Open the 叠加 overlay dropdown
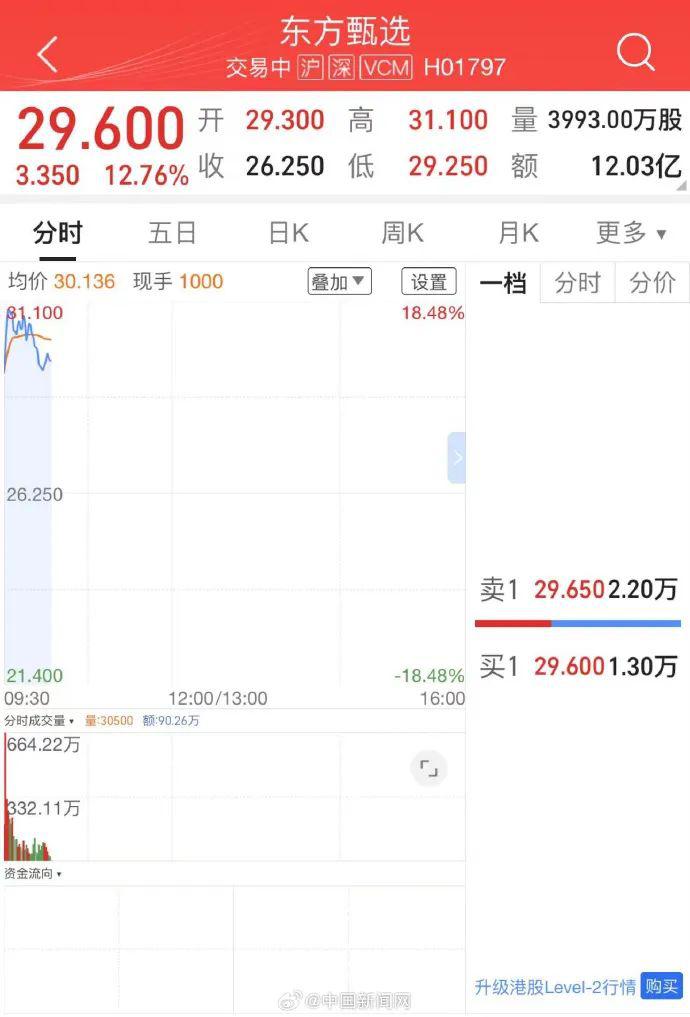 pos(339,282)
